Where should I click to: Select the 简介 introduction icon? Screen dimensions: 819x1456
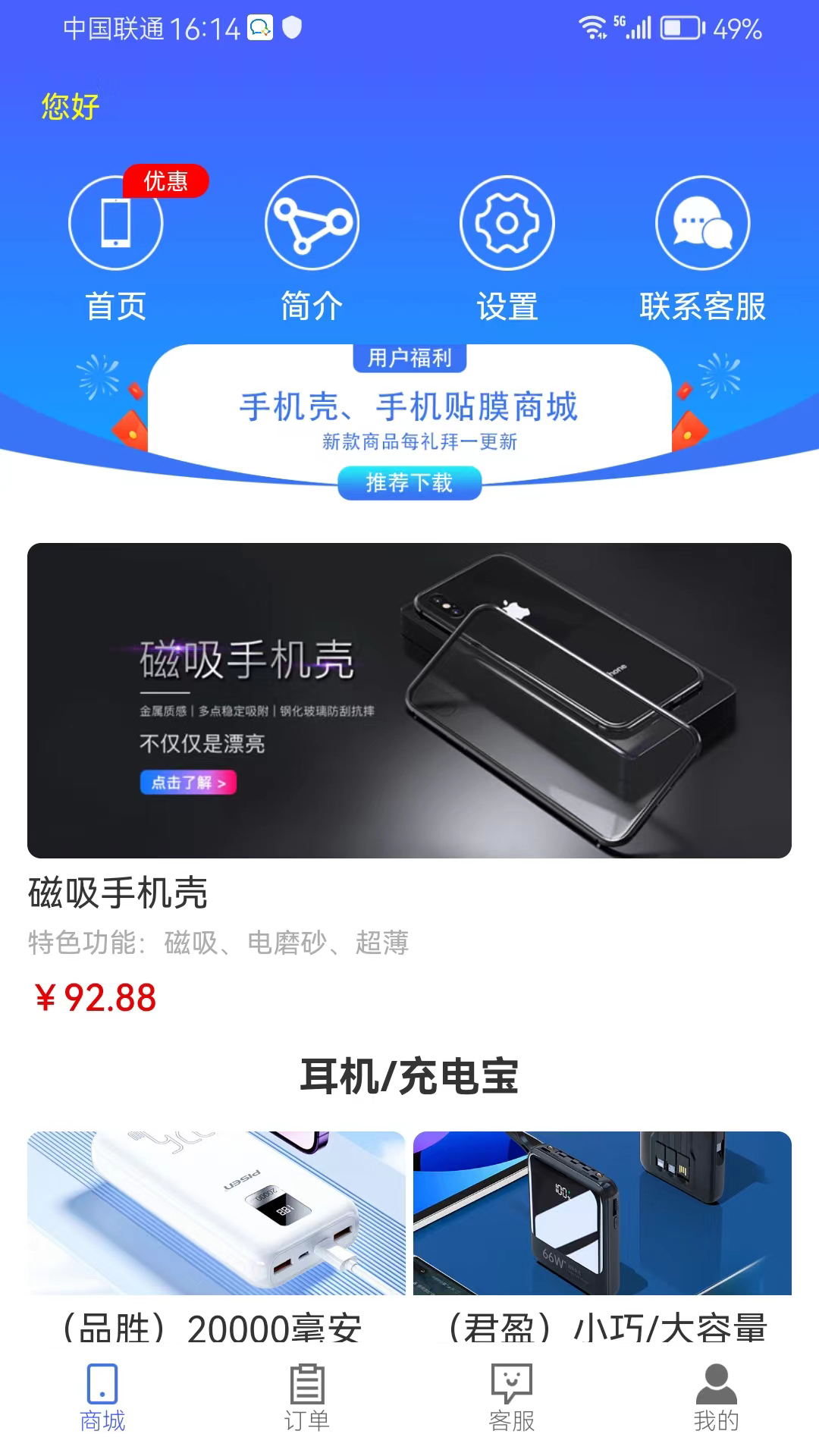312,224
